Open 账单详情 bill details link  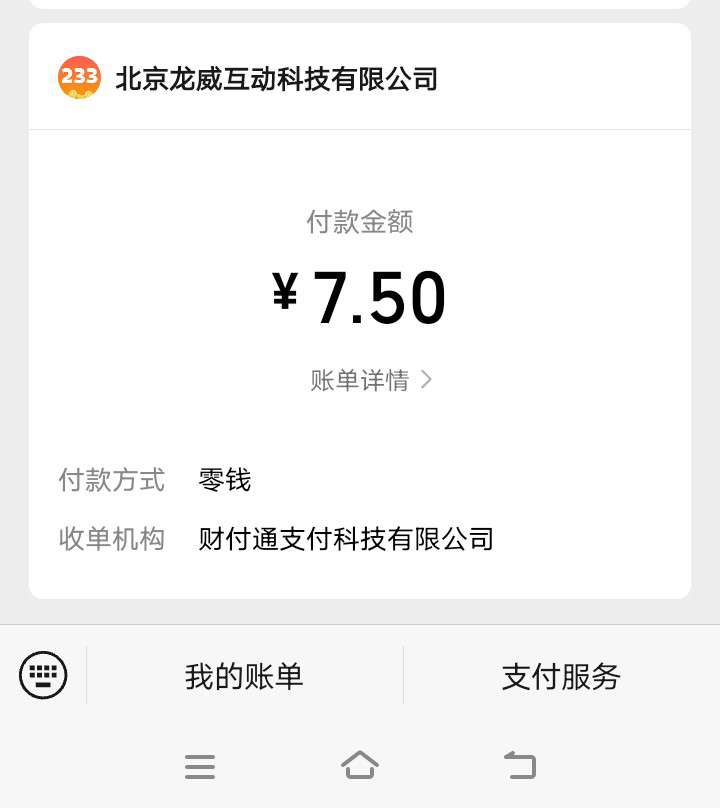370,380
